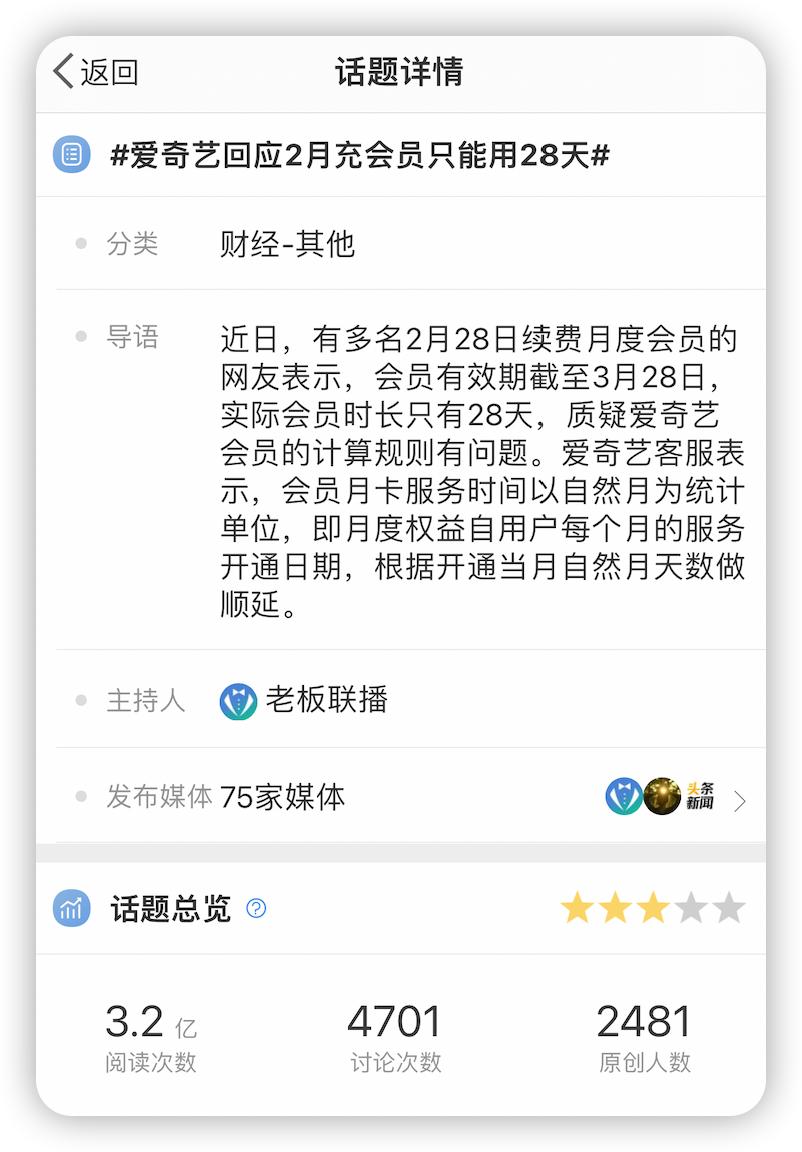The height and width of the screenshot is (1152, 802).
Task: Tap the fifth star to rate five stars
Action: pos(729,908)
